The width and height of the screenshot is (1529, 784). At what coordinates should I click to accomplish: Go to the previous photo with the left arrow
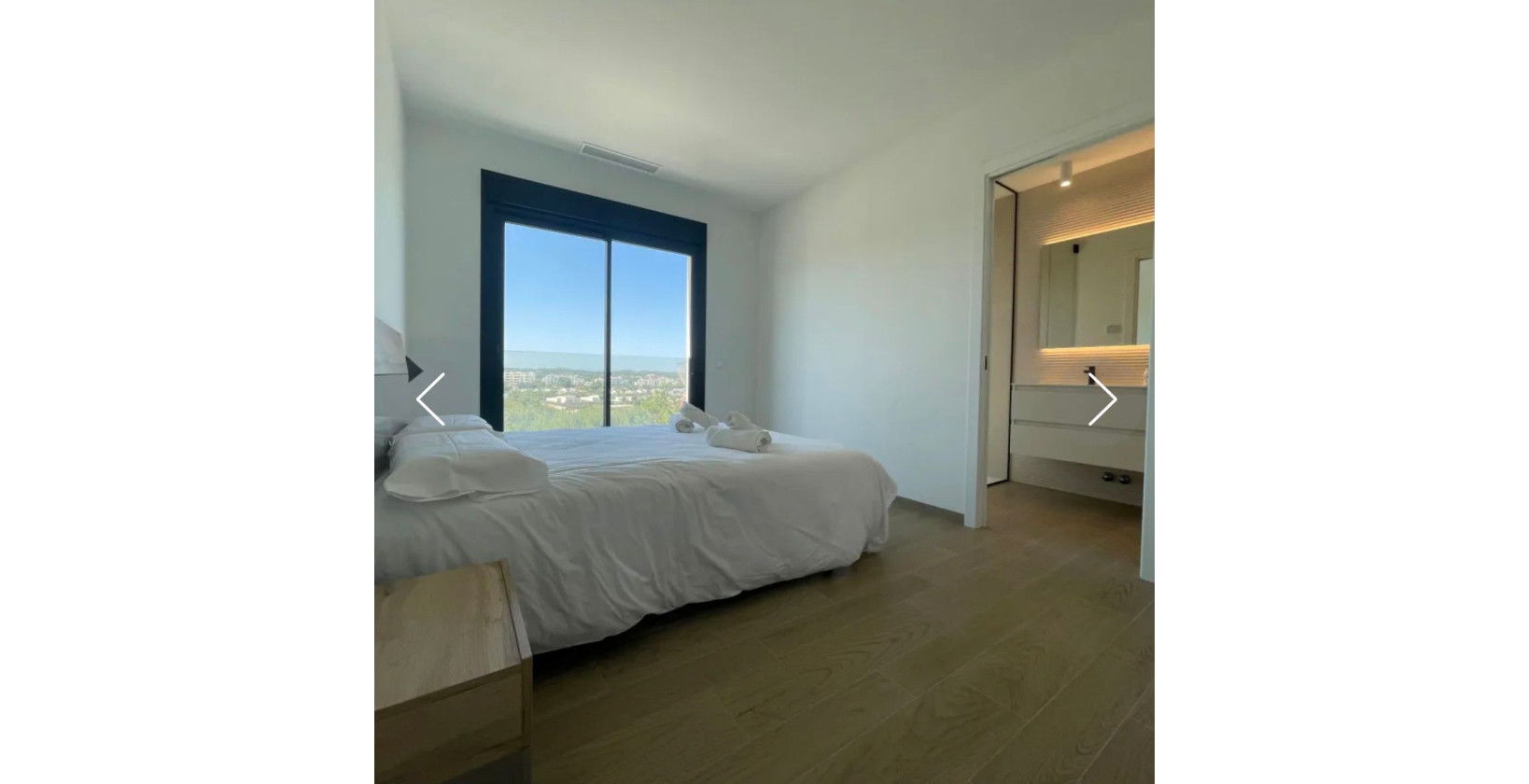click(430, 399)
